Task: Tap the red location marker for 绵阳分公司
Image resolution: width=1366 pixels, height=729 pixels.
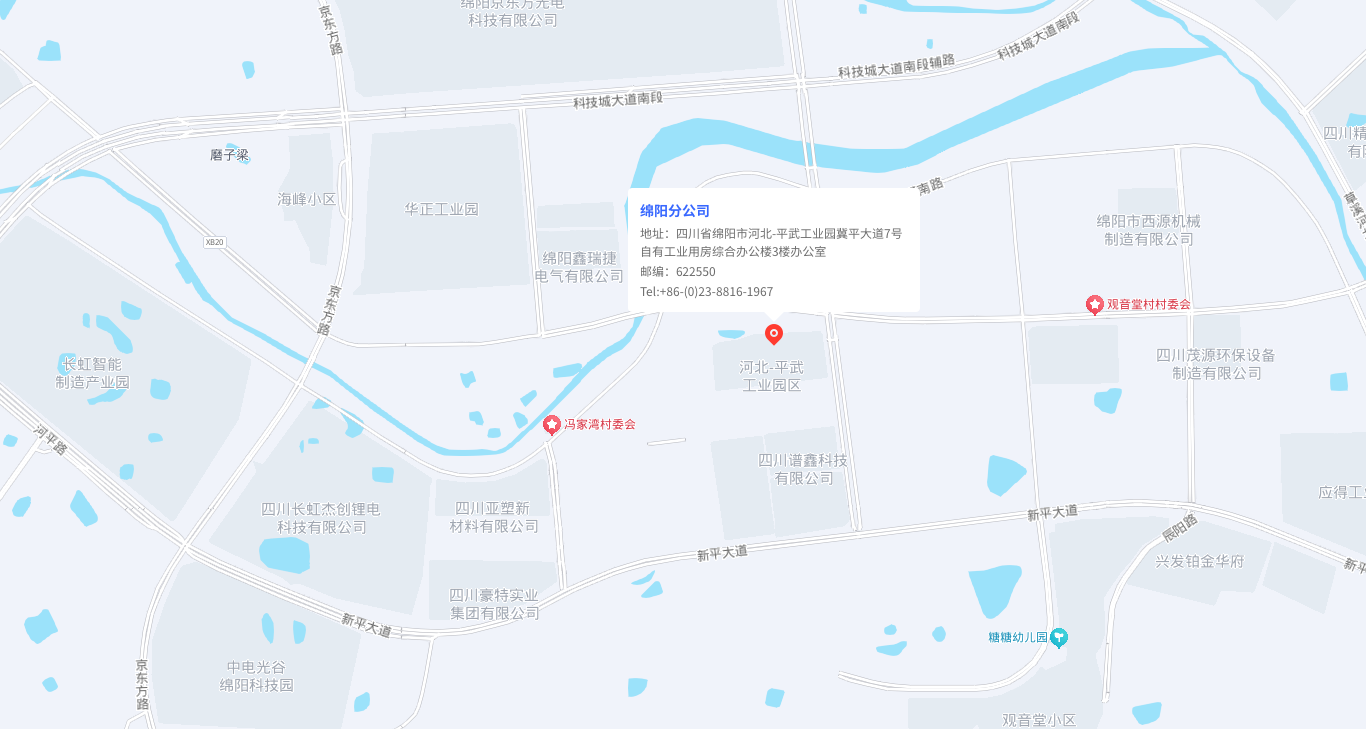Action: click(773, 334)
